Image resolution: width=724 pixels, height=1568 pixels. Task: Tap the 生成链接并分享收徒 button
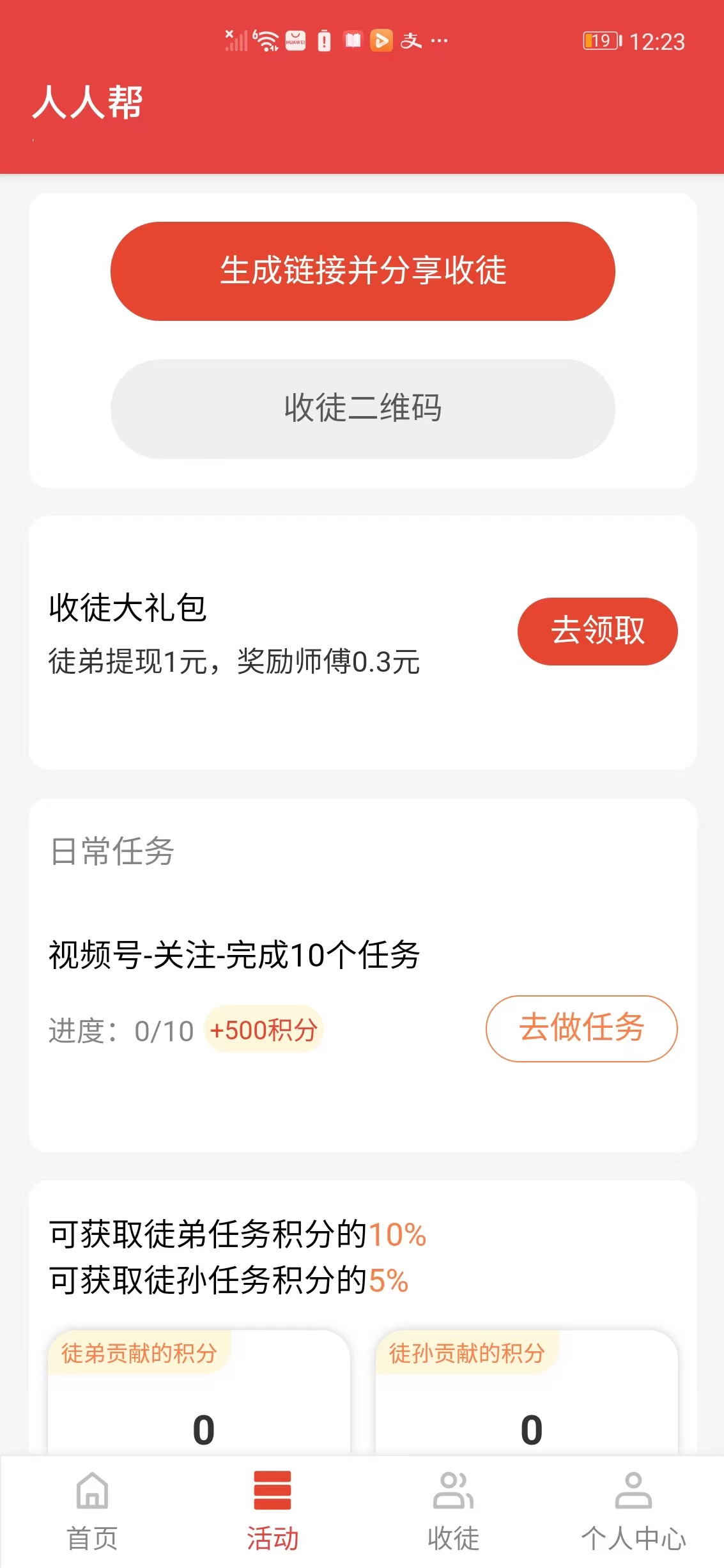tap(362, 271)
